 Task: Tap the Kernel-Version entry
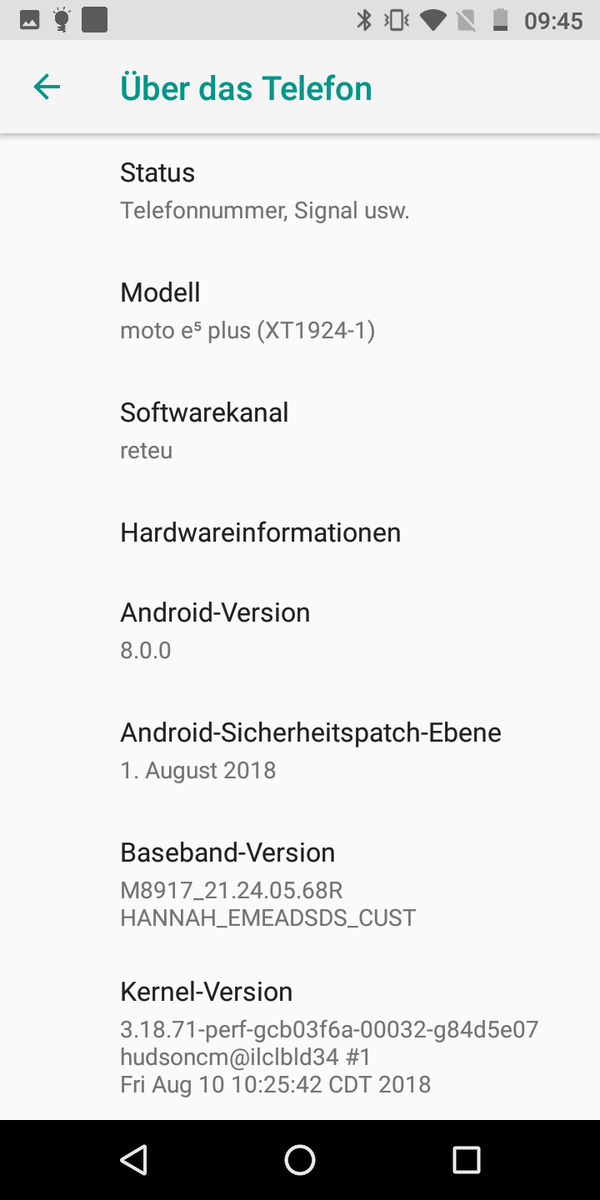[x=300, y=1037]
